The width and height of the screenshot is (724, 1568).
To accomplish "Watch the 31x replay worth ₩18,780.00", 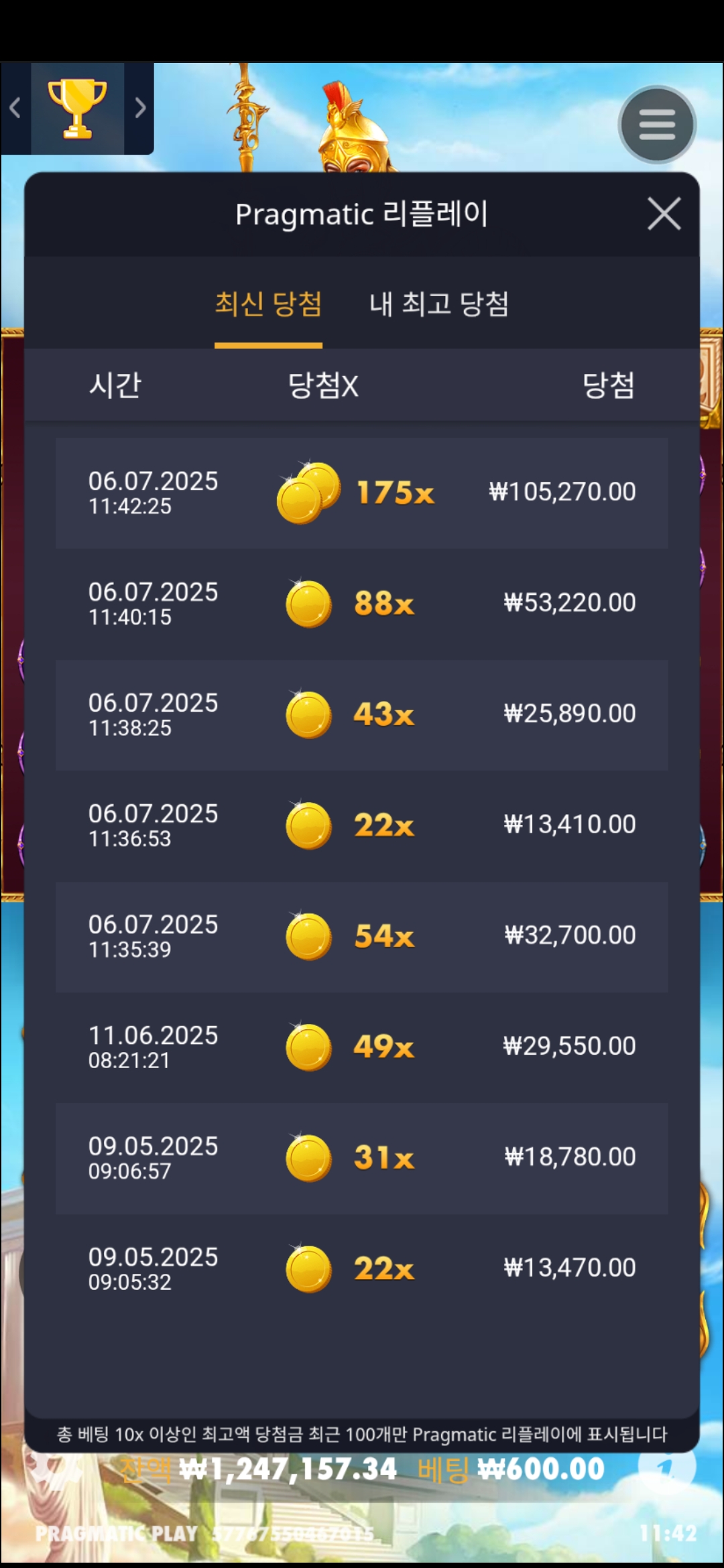I will (x=362, y=1158).
